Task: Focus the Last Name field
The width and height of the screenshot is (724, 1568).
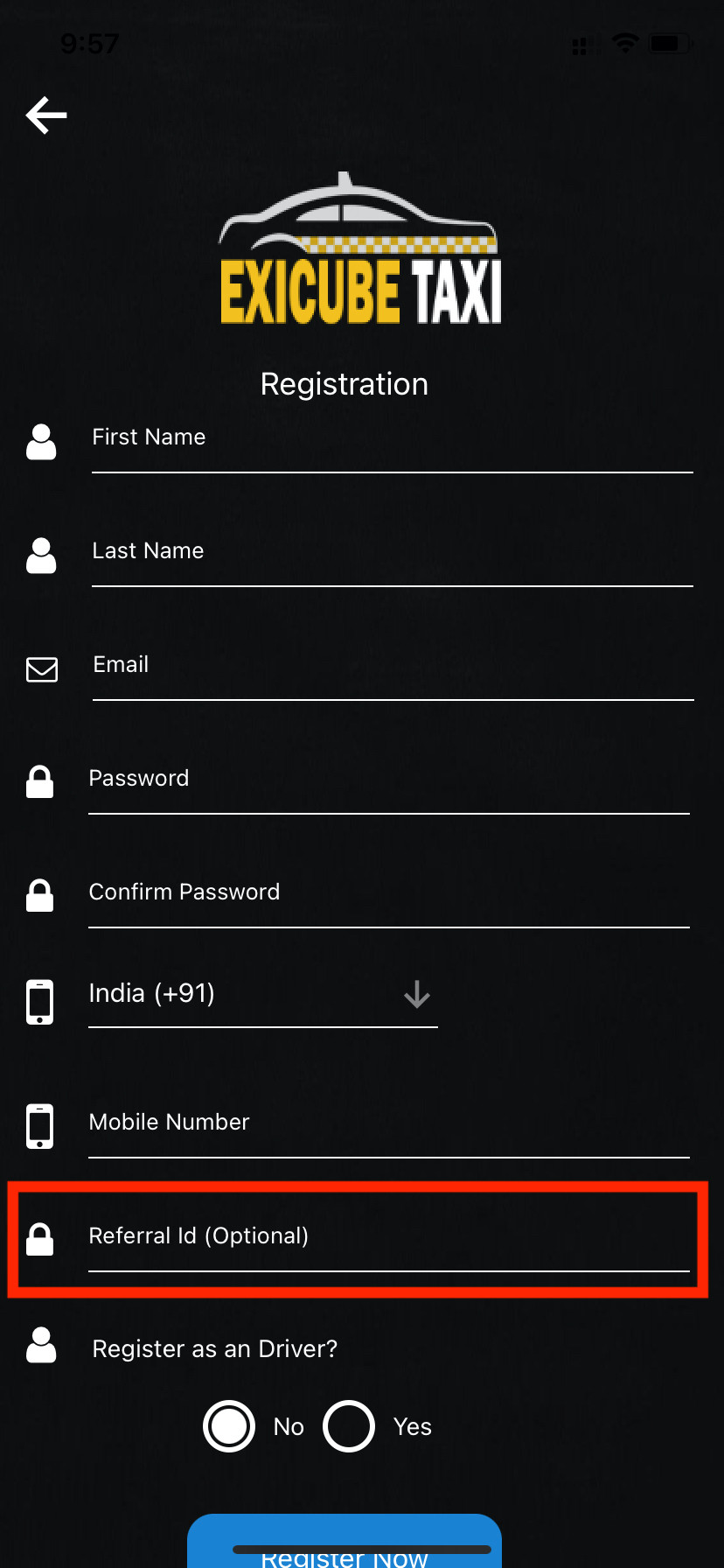Action: click(x=393, y=556)
